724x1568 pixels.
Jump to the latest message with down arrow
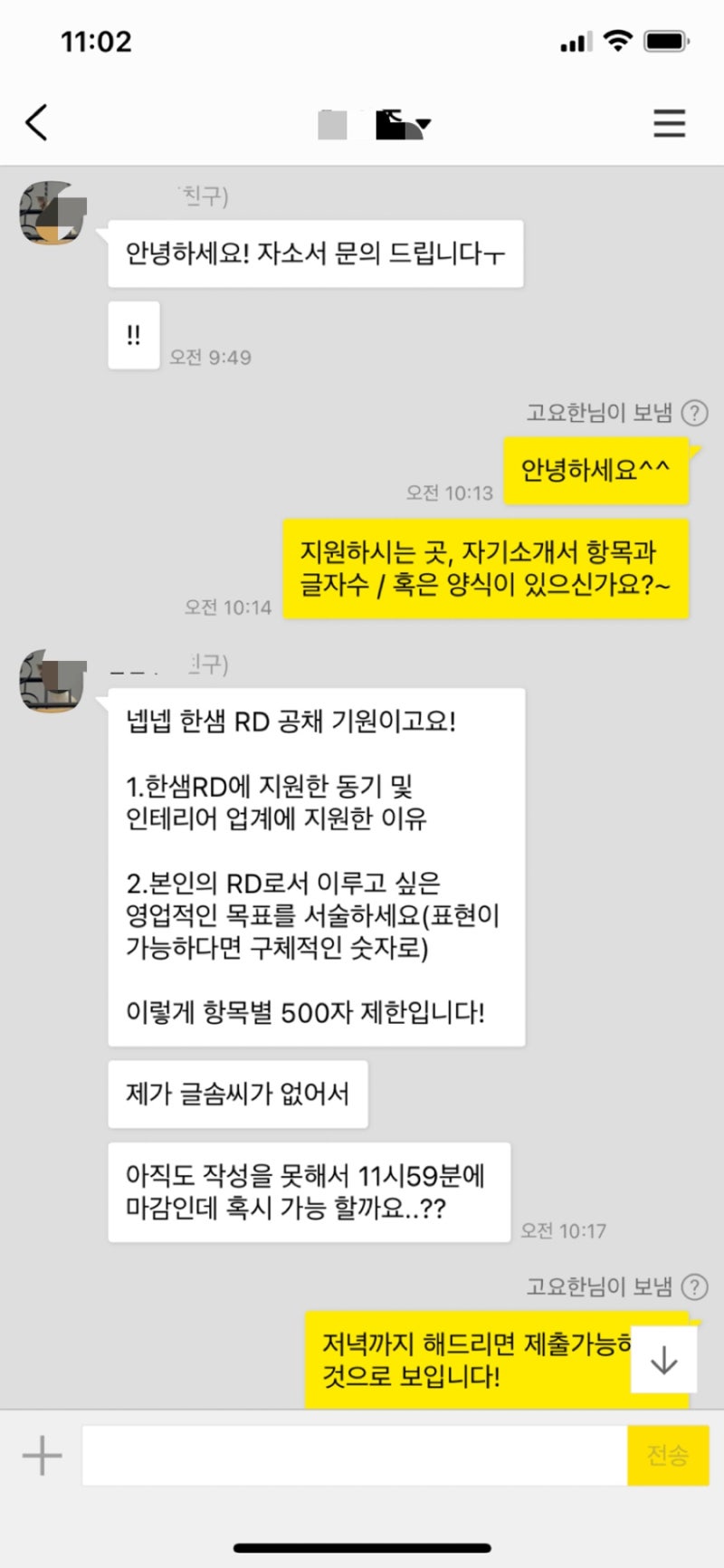(663, 1360)
